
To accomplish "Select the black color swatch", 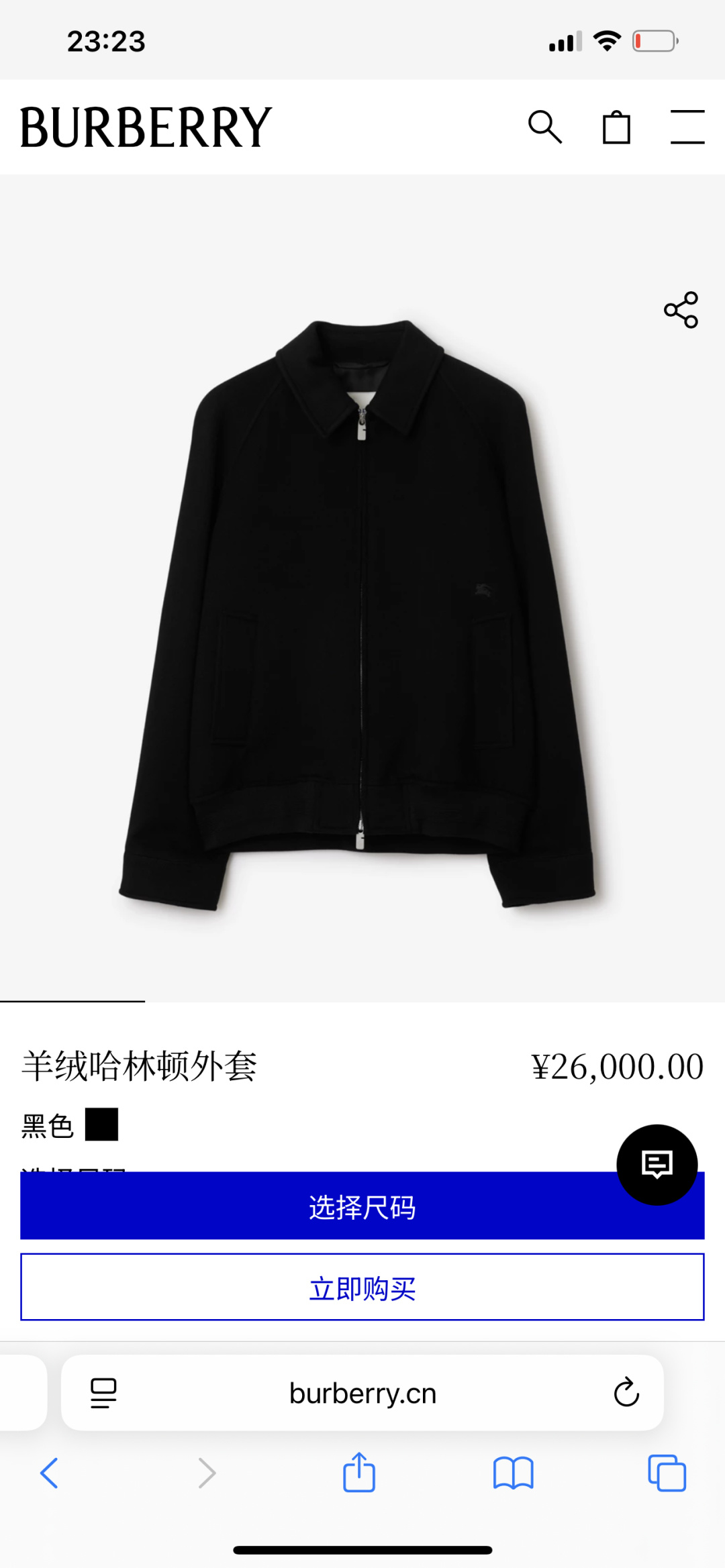I will pyautogui.click(x=101, y=1125).
